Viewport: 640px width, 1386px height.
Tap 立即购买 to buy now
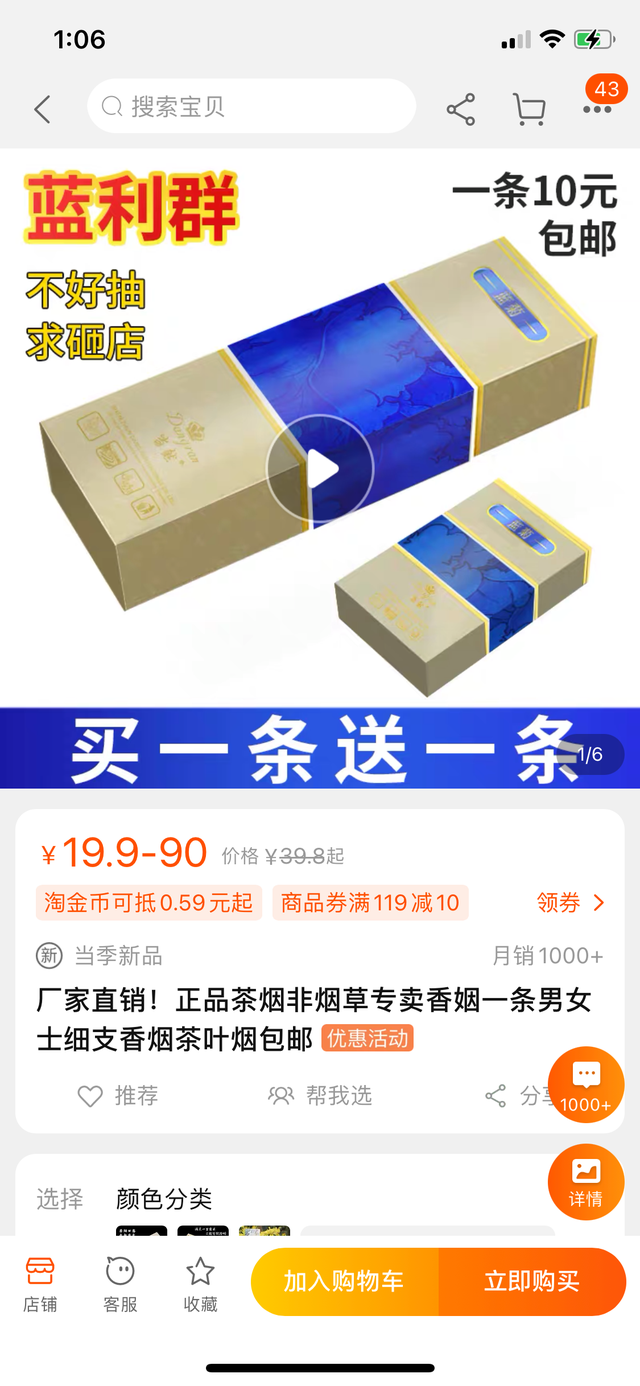532,1282
